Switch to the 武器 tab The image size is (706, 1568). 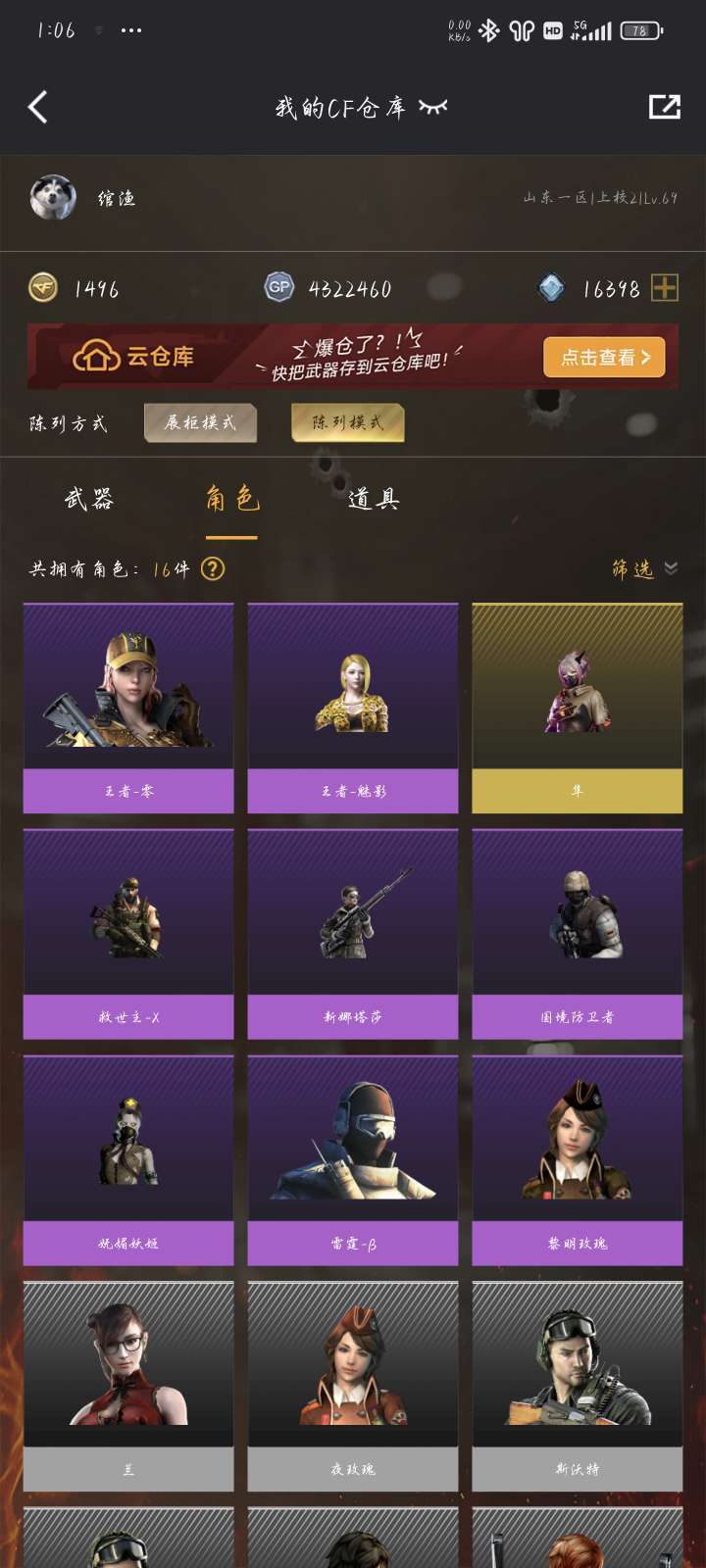point(89,499)
